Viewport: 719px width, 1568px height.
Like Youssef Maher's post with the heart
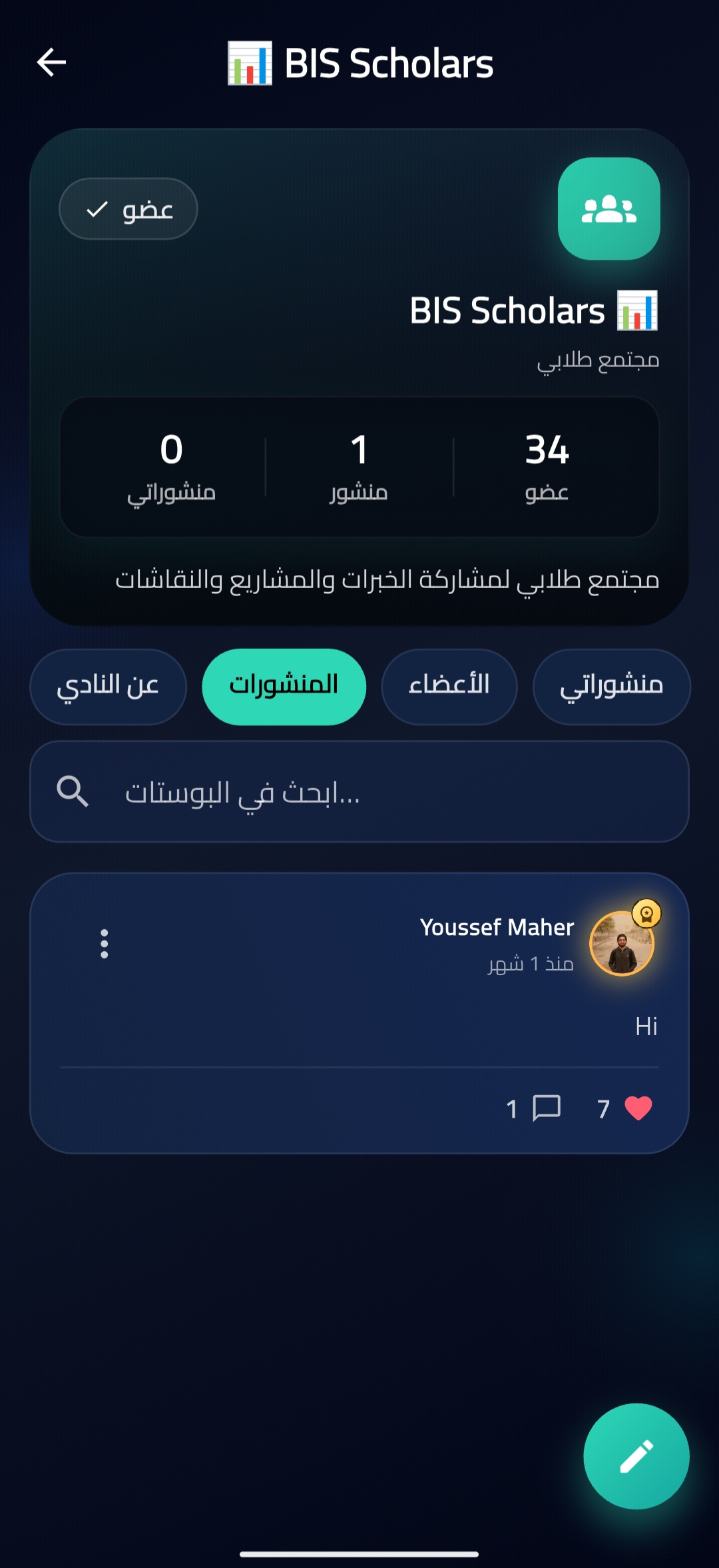tap(638, 1108)
